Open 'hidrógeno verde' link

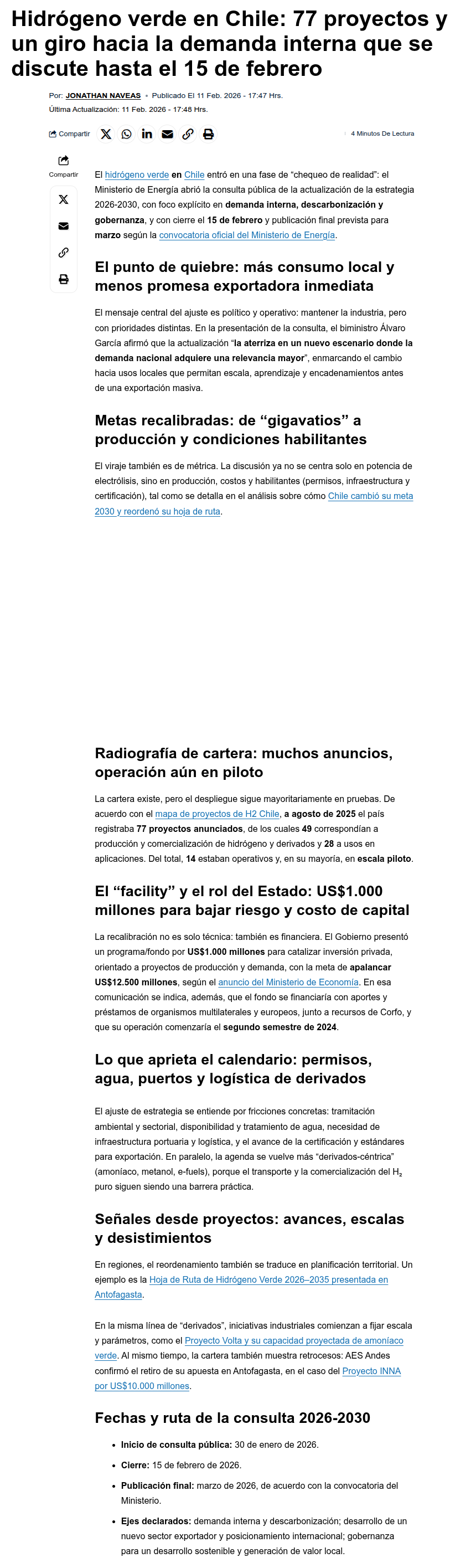(x=137, y=174)
